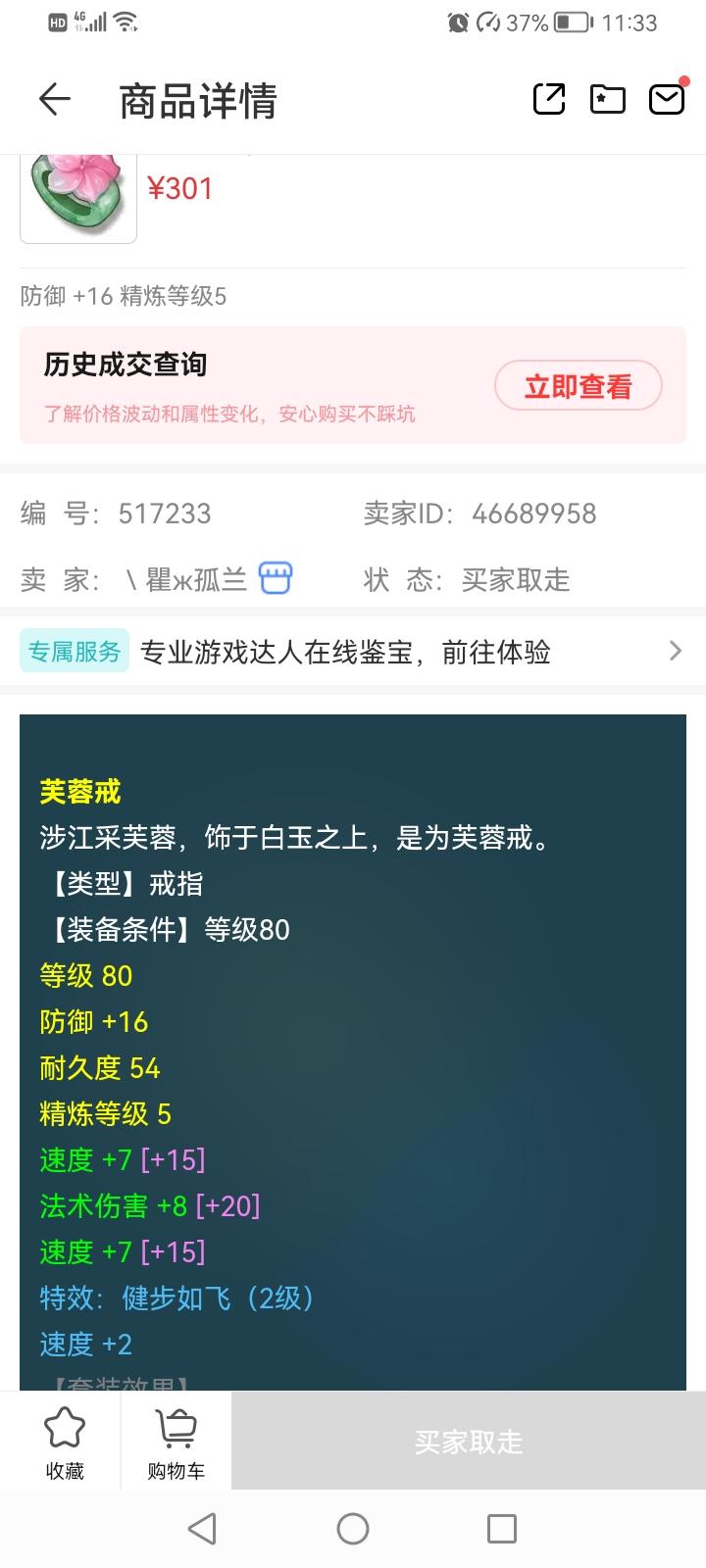Open recent apps via system square button
This screenshot has height=1568, width=706.
pyautogui.click(x=502, y=1529)
